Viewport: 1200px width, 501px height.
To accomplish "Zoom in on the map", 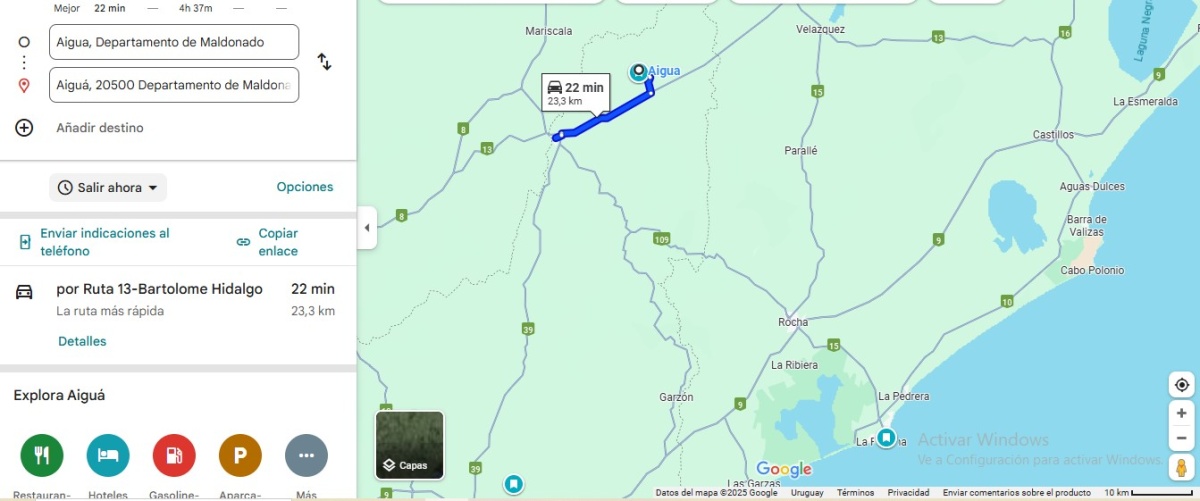I will click(x=1182, y=413).
